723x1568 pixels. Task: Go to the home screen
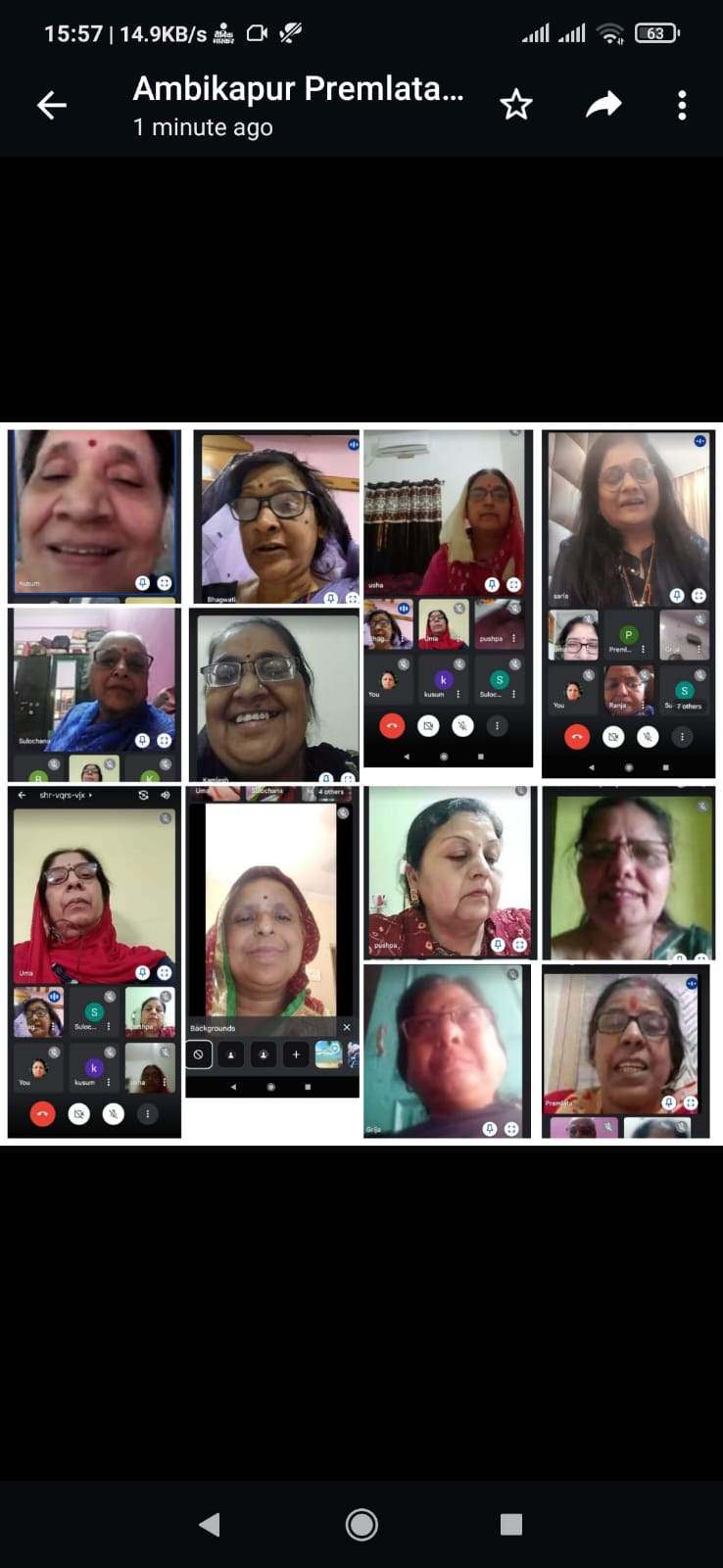(361, 1524)
